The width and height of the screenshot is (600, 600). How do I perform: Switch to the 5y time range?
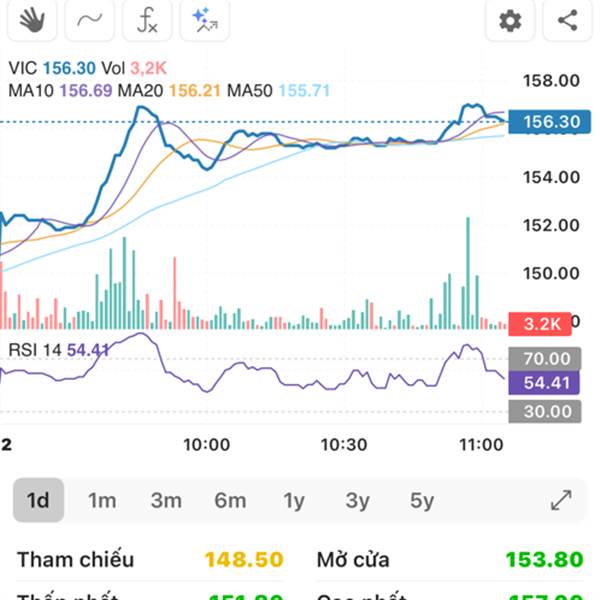[422, 500]
